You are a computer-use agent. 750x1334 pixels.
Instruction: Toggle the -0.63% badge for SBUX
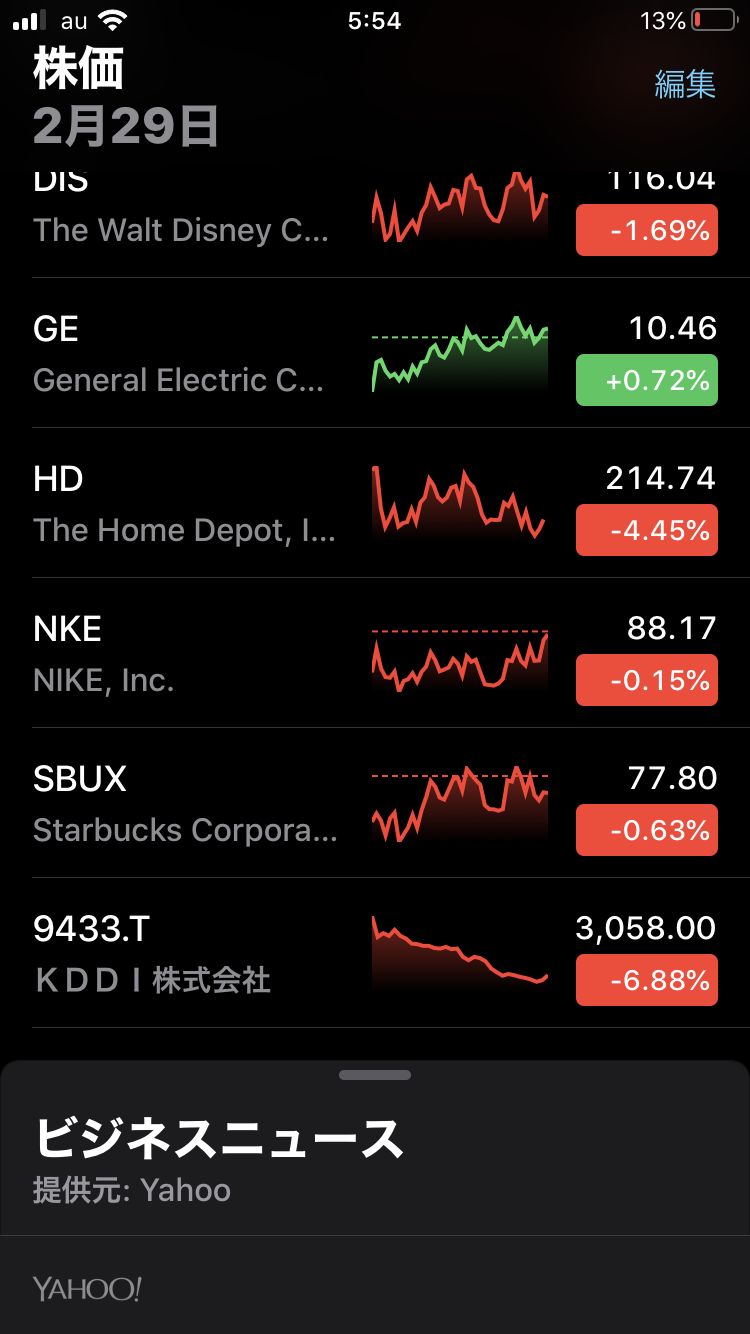tap(646, 830)
